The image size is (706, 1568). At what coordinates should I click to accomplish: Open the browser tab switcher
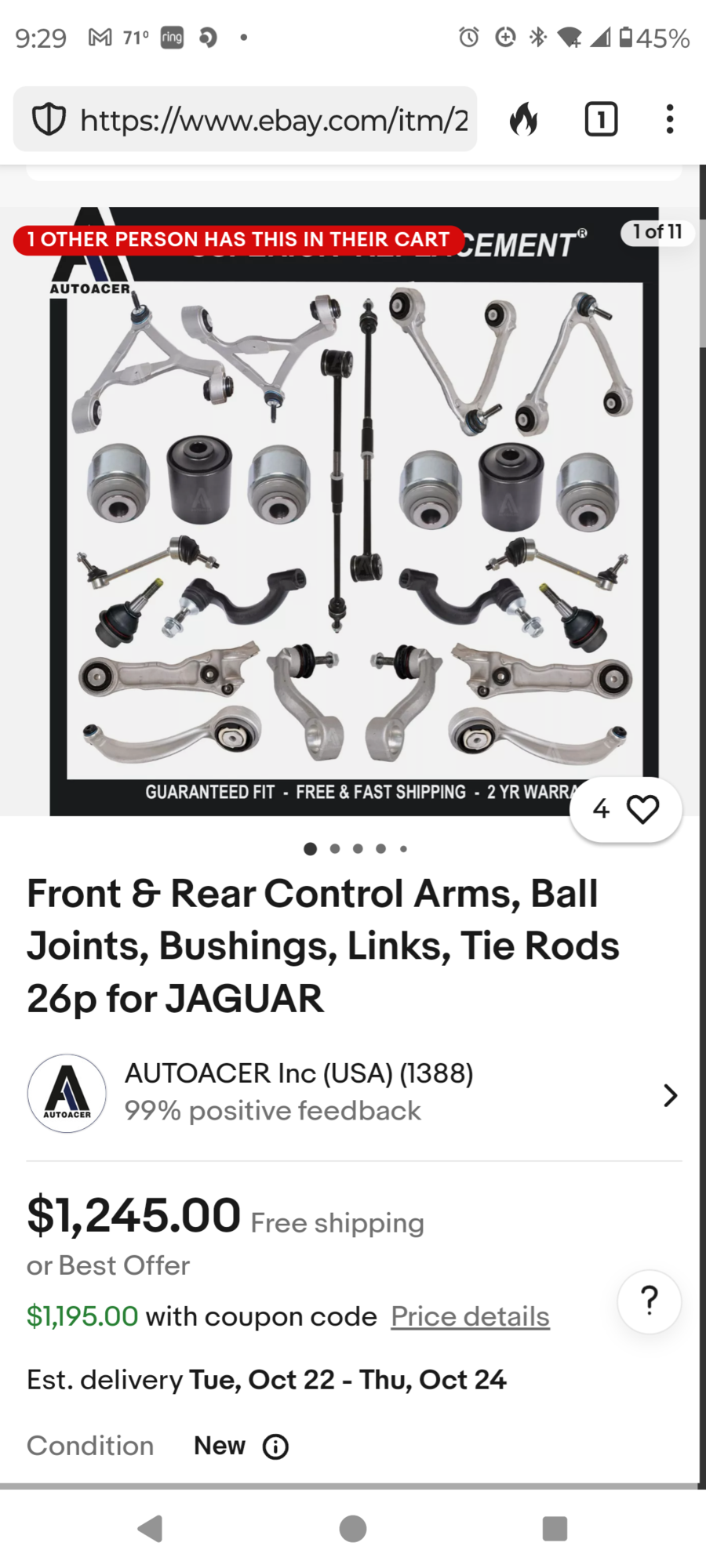[x=601, y=120]
